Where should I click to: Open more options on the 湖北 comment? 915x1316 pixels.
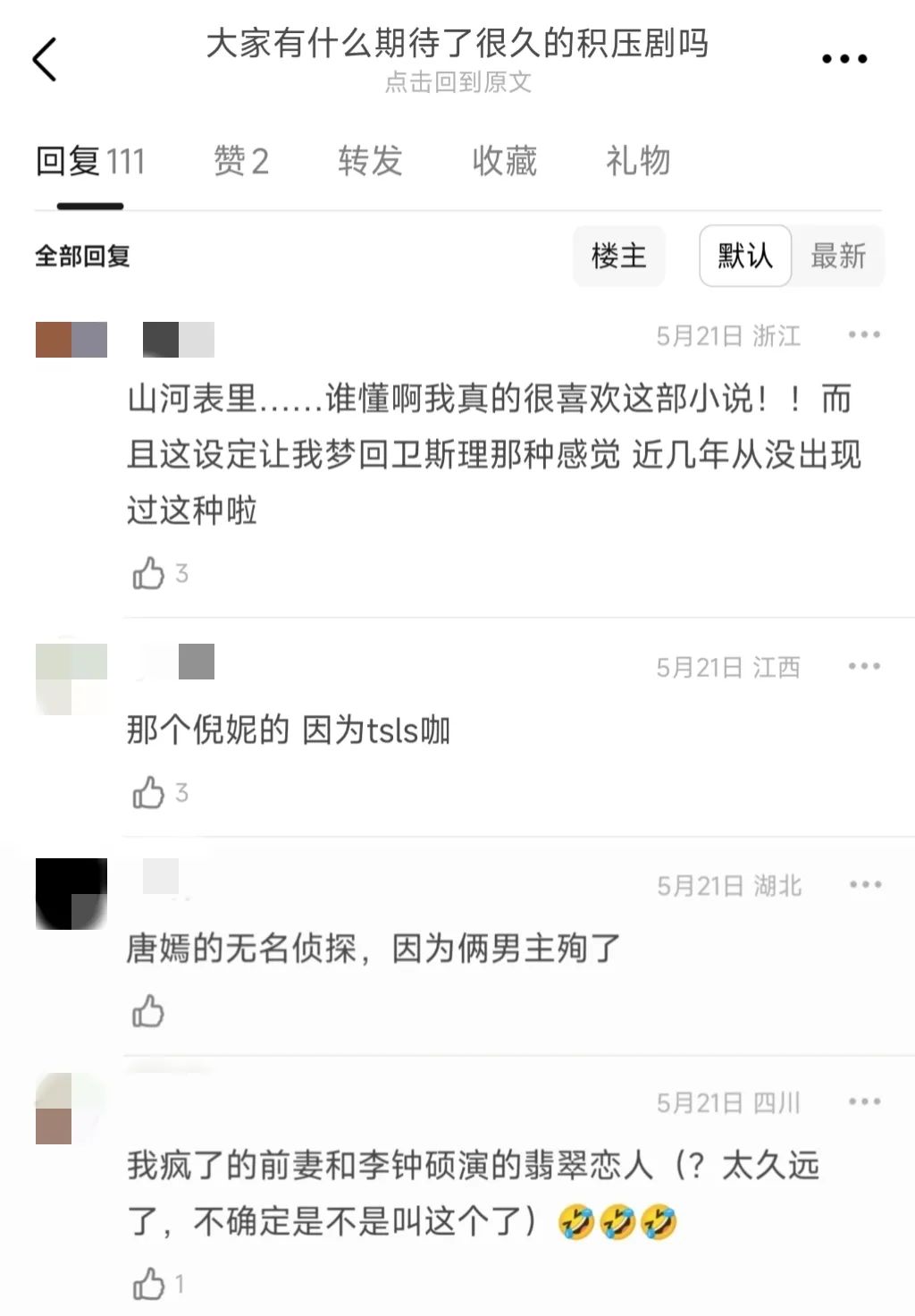pyautogui.click(x=864, y=885)
